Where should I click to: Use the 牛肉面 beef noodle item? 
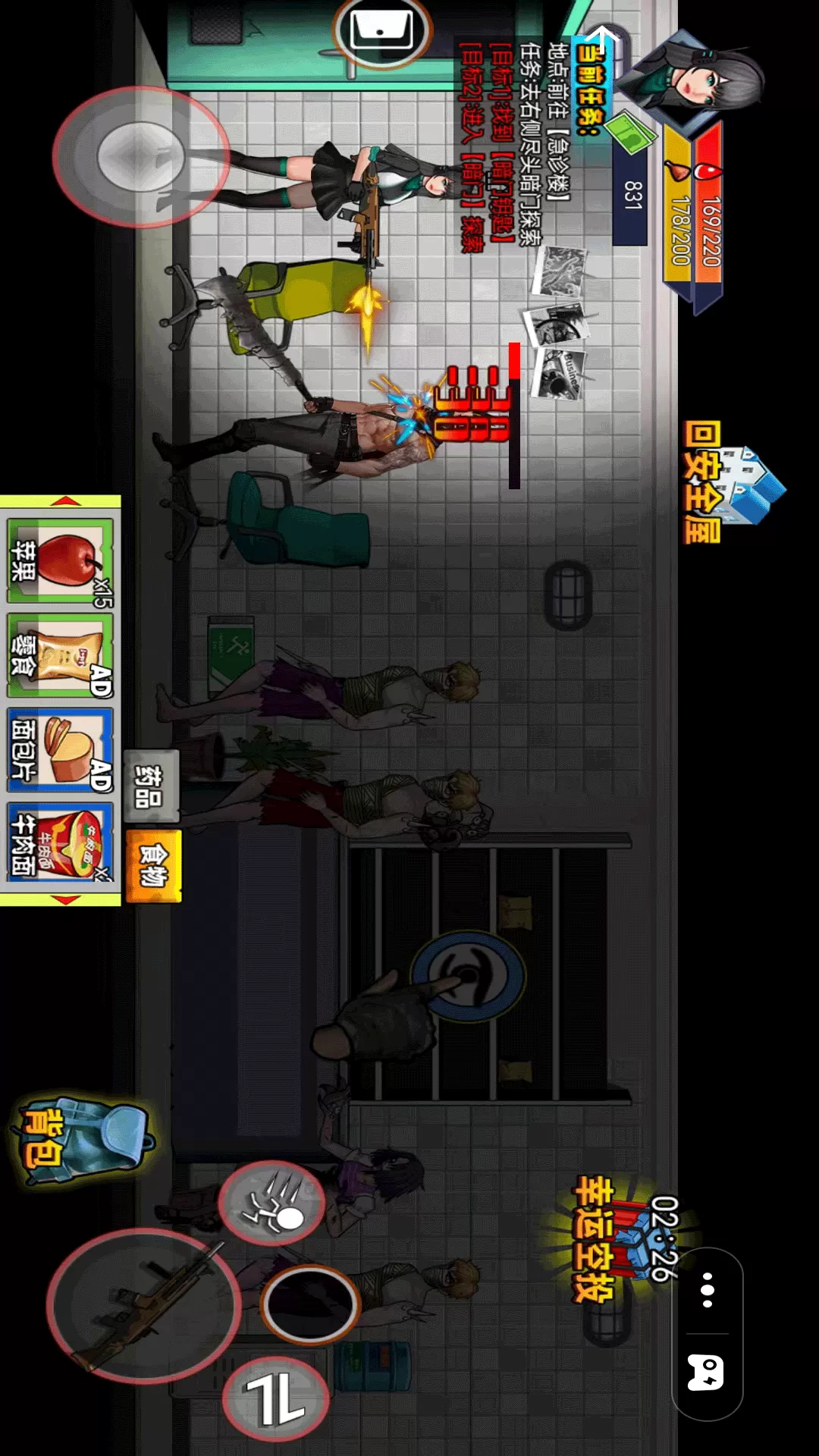61,843
